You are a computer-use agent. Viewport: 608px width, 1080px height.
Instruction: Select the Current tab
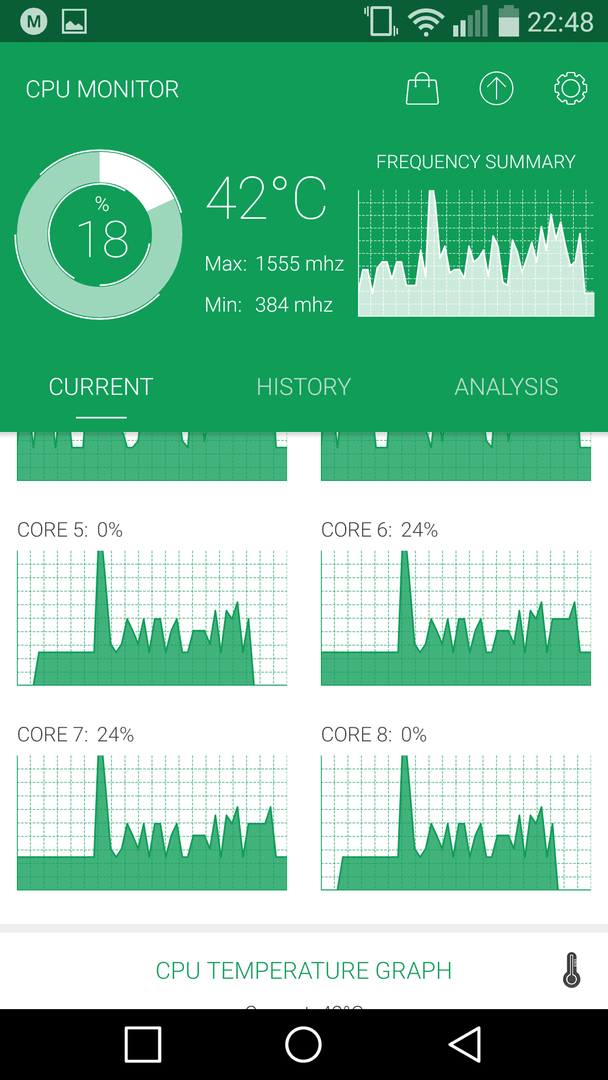(x=101, y=386)
